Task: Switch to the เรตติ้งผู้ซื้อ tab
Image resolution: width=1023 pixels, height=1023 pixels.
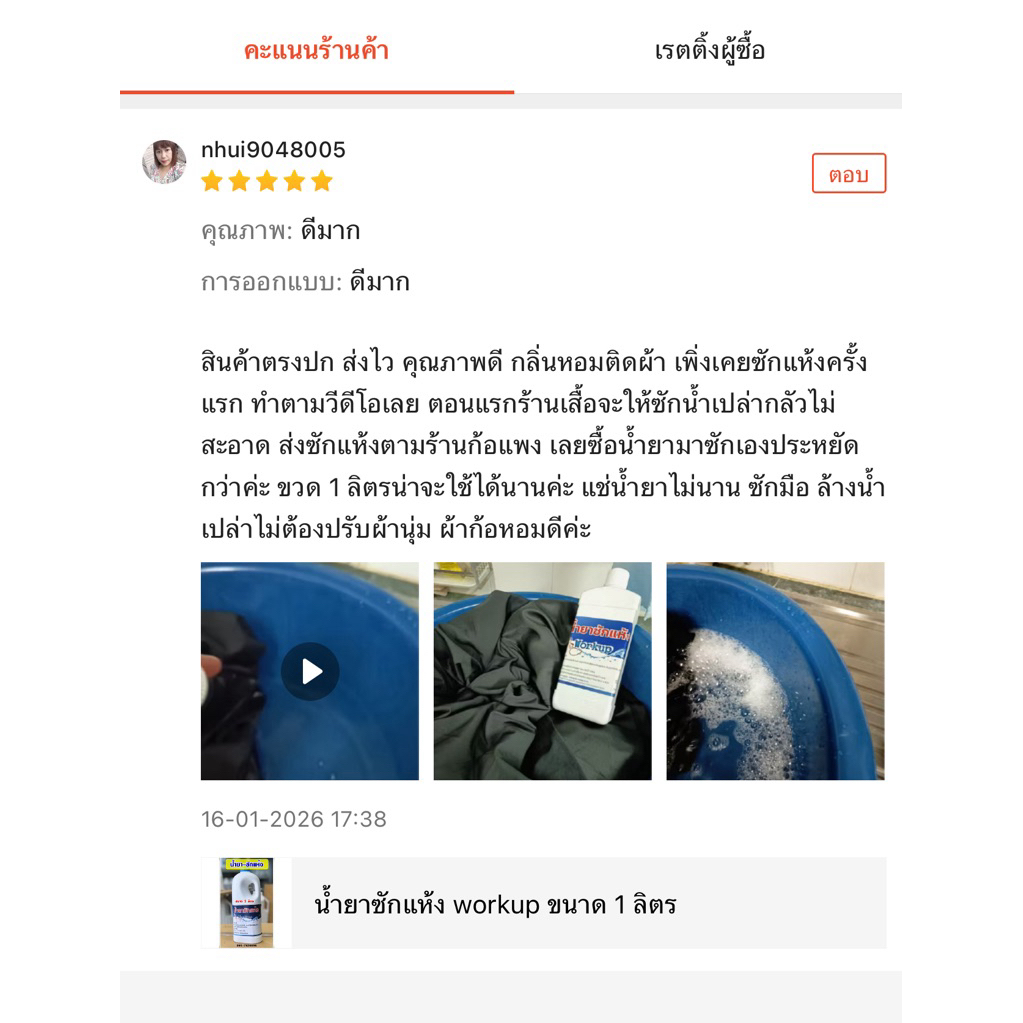Action: [709, 51]
